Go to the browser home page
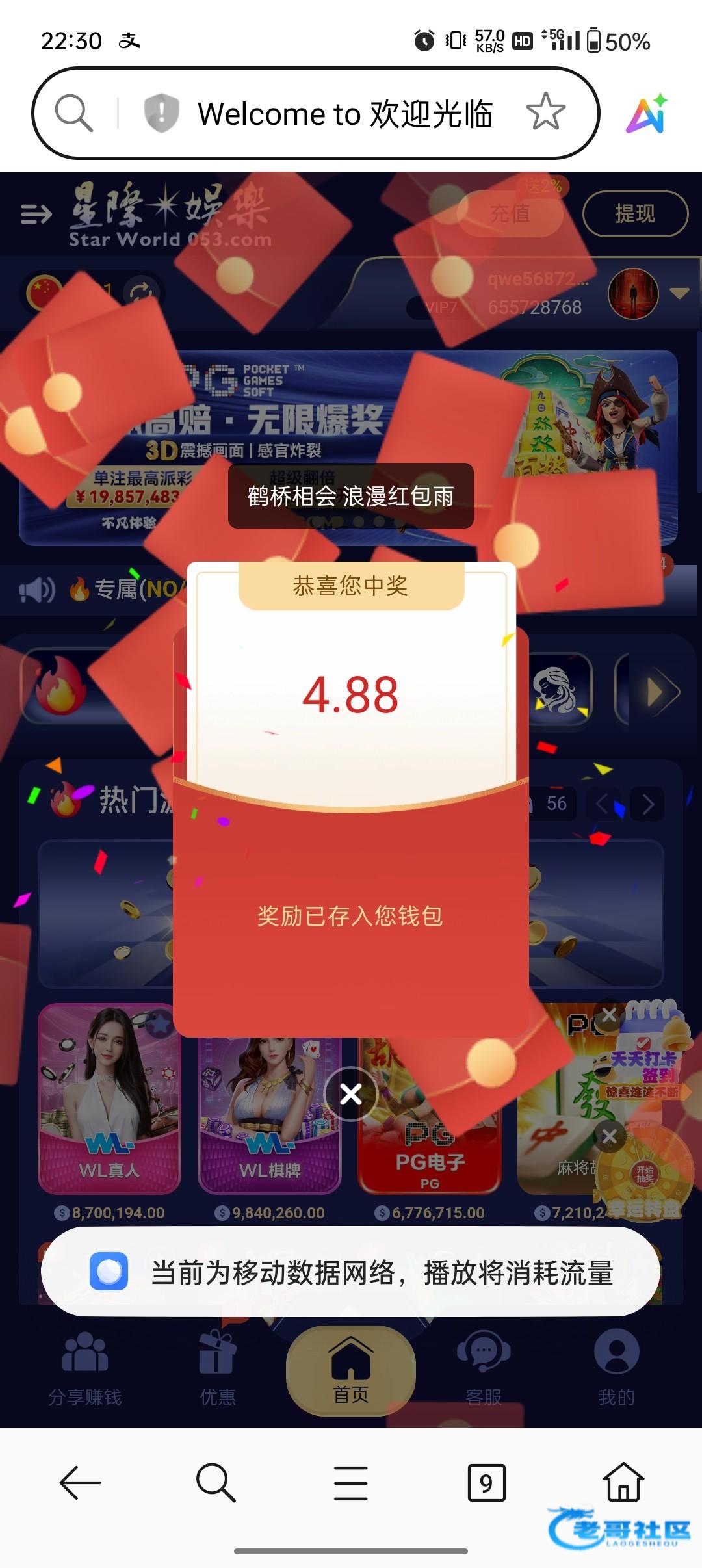Image resolution: width=702 pixels, height=1568 pixels. click(x=623, y=1483)
